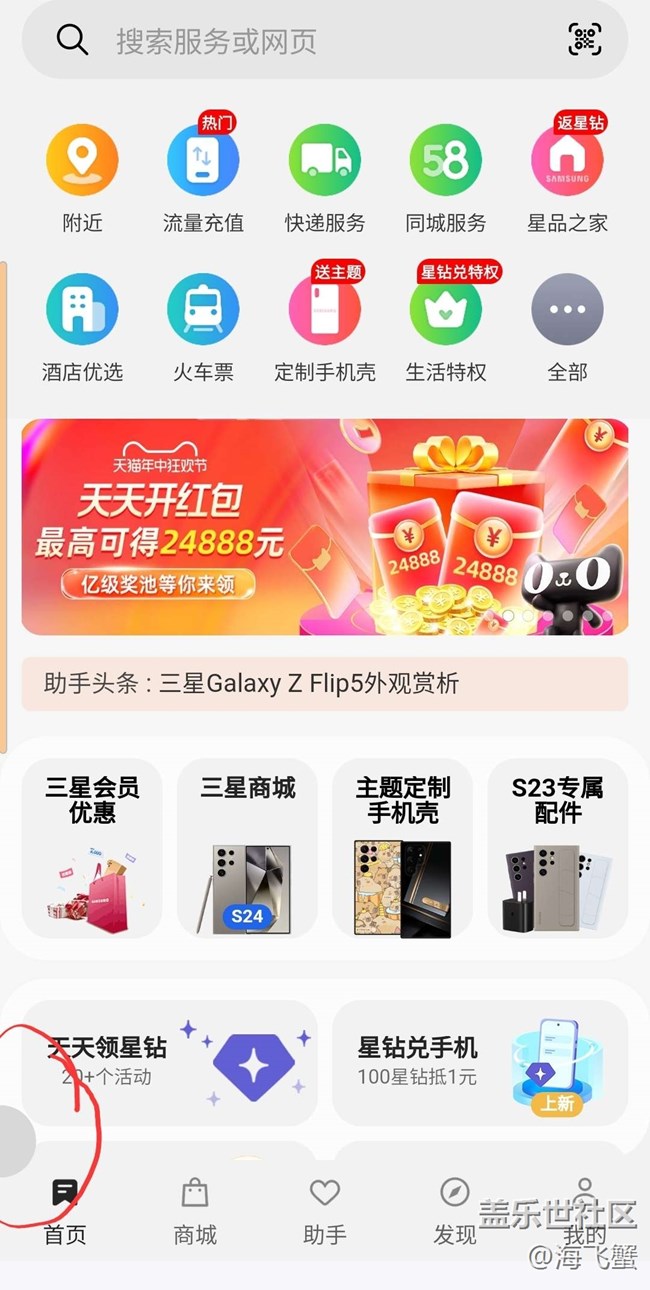Switch to the 商城 tab

click(x=195, y=1212)
